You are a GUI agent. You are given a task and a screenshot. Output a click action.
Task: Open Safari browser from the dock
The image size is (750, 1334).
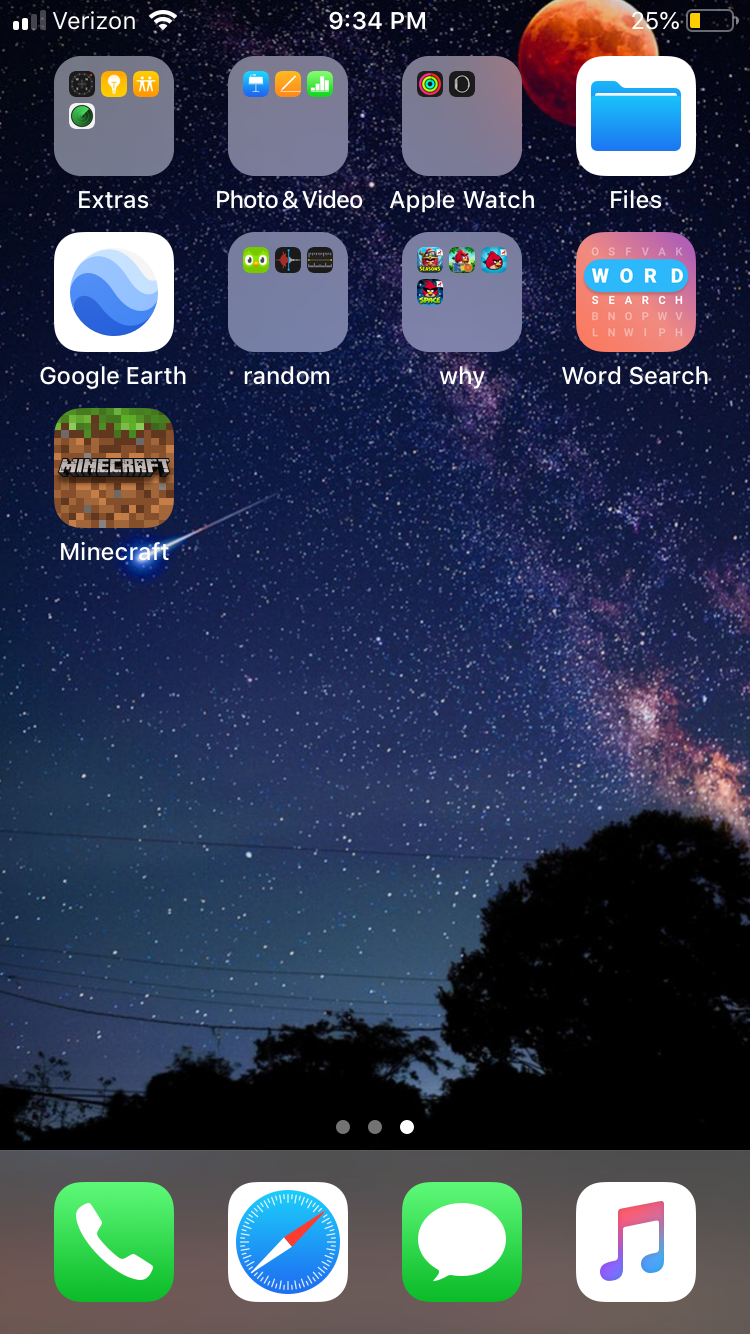coord(288,1242)
